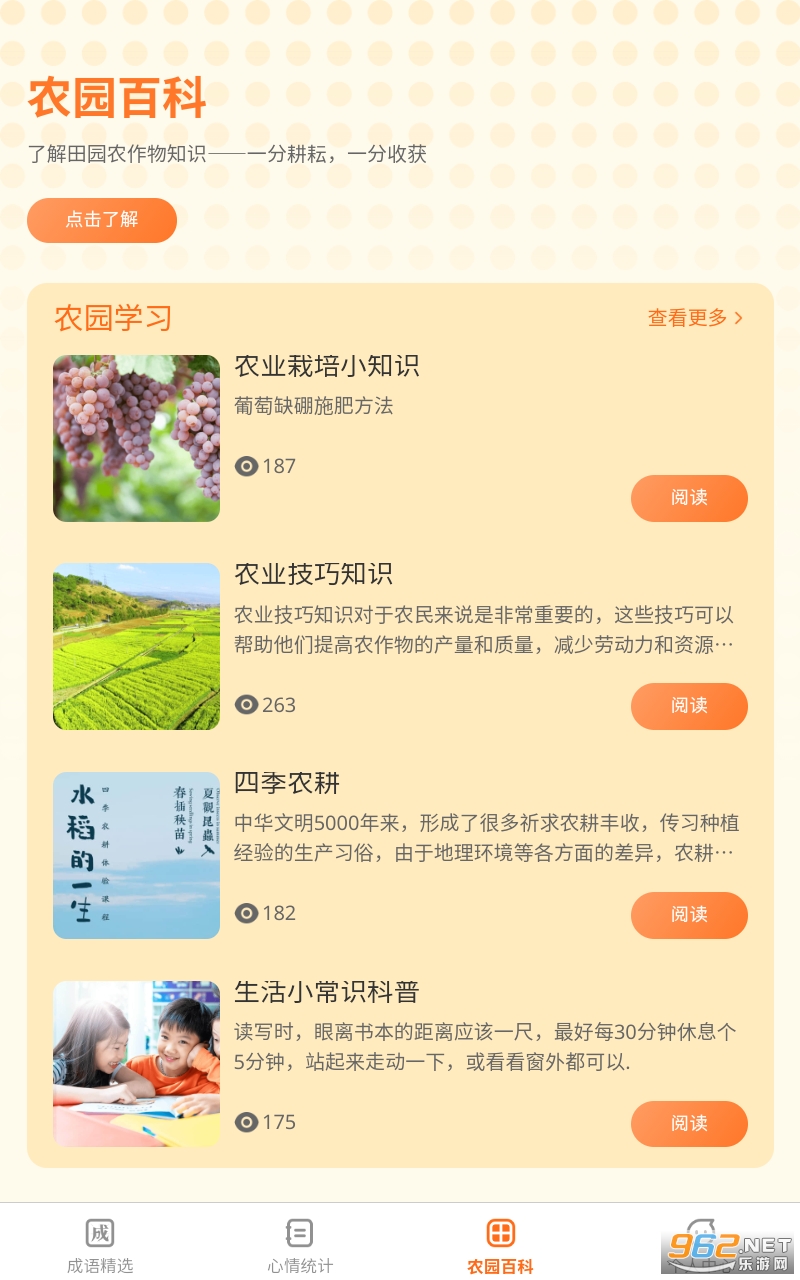Tap 阅读 for 农业技巧知识

[689, 706]
